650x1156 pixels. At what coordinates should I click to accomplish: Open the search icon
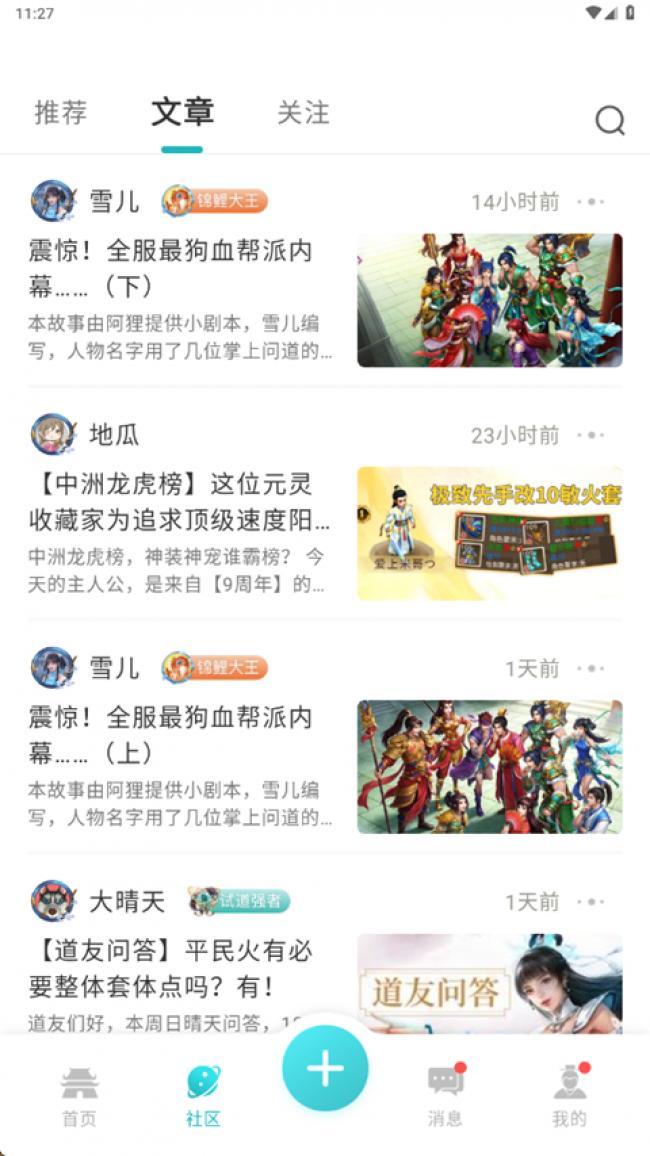tap(609, 121)
